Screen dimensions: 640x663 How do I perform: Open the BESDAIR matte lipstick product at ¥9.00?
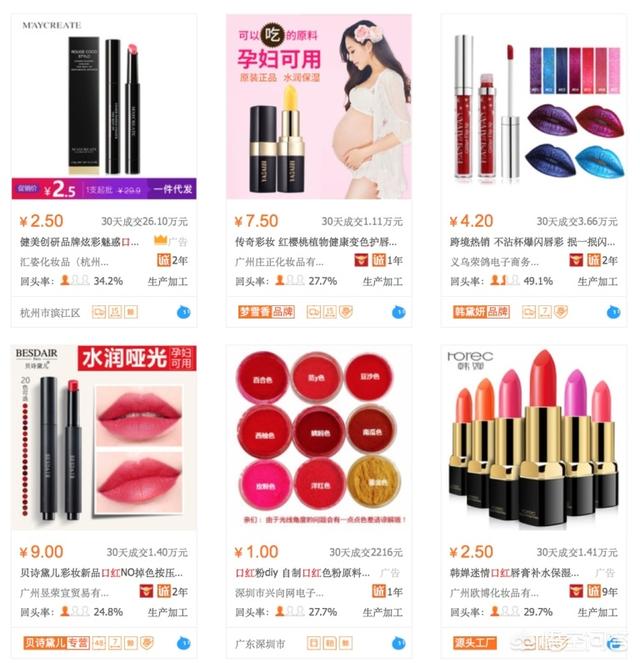103,437
